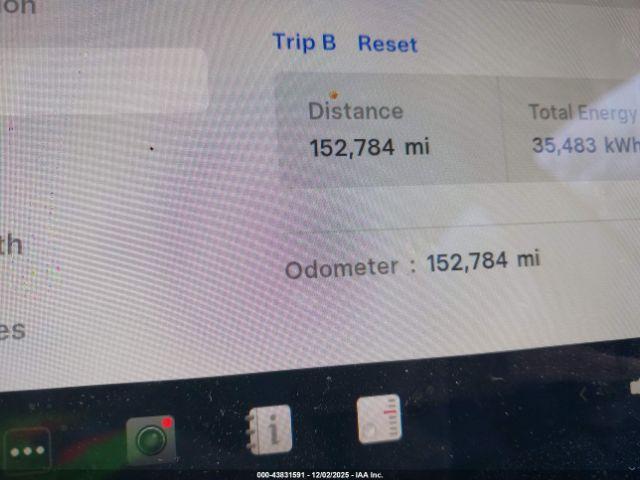Open the all apps launcher (three dots)
The image size is (640, 480).
(x=26, y=448)
